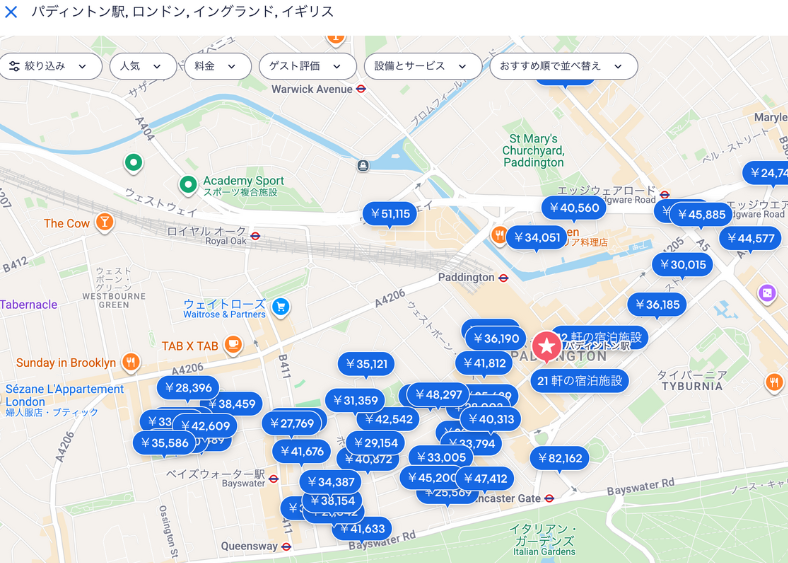Expand the ゲスト評価 filter
Viewport: 788px width, 563px height.
coord(307,66)
